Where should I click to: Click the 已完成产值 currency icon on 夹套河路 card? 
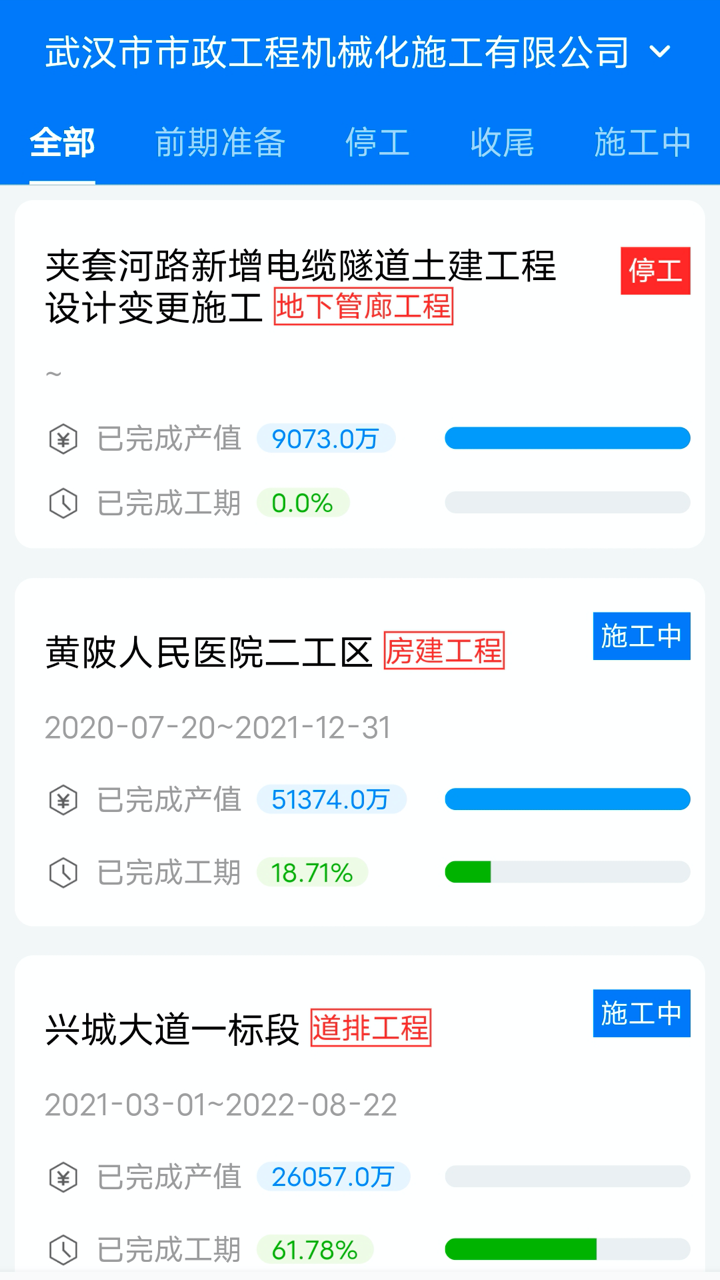[x=63, y=438]
